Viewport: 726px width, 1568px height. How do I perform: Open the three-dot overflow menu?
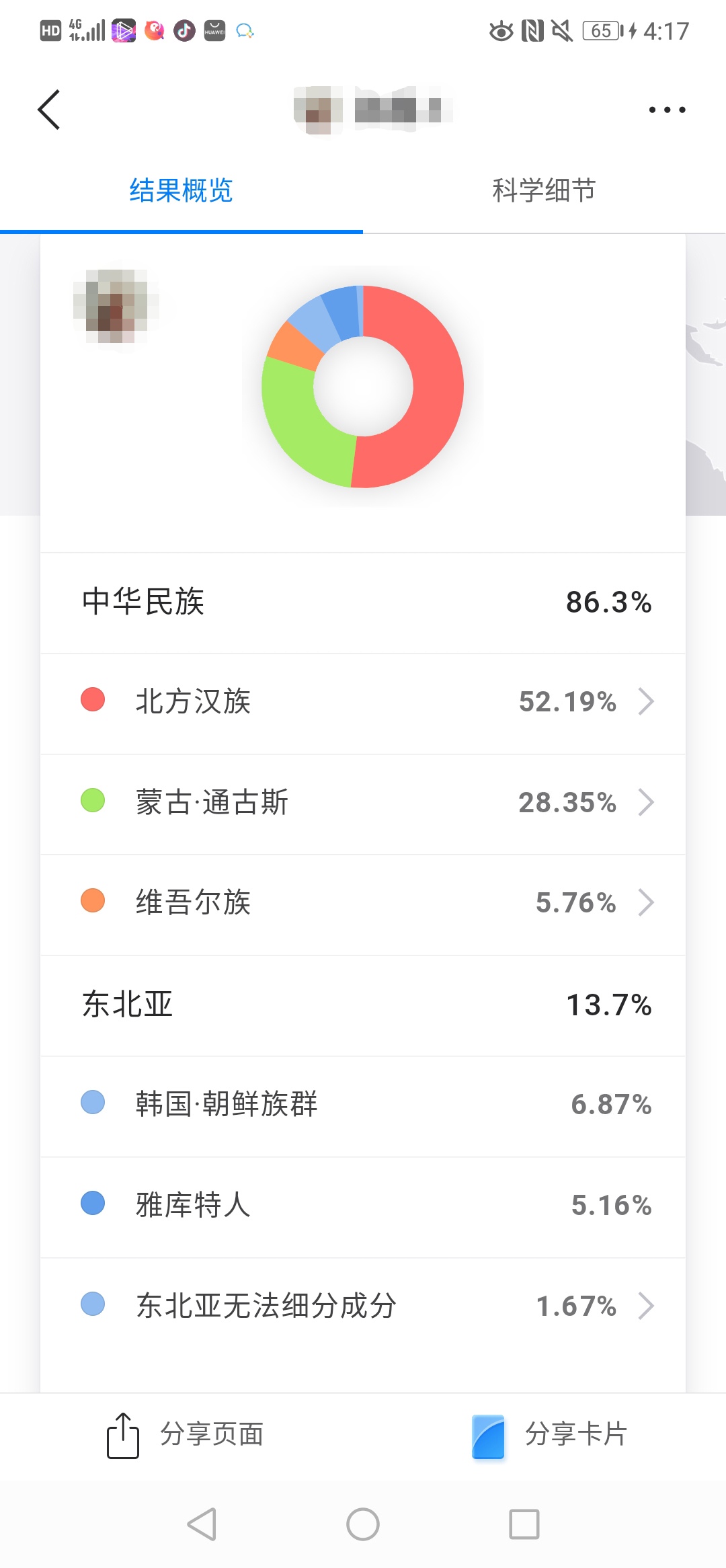[x=667, y=110]
